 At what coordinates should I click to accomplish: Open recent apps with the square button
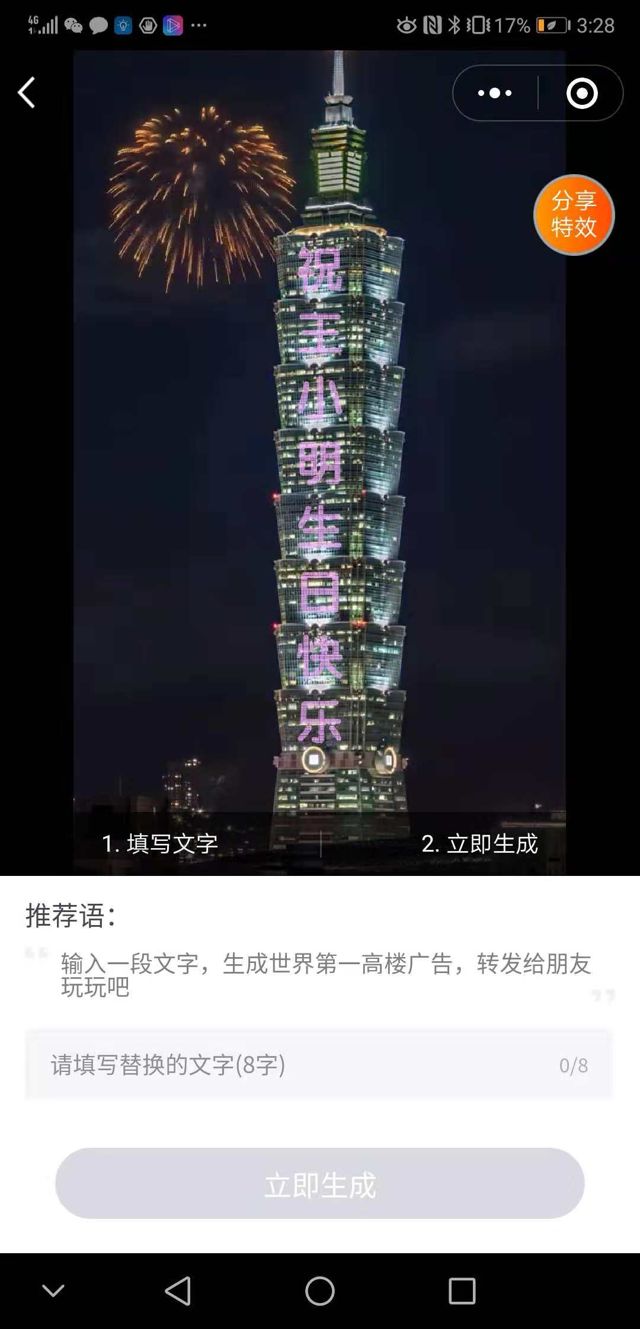click(x=462, y=1291)
